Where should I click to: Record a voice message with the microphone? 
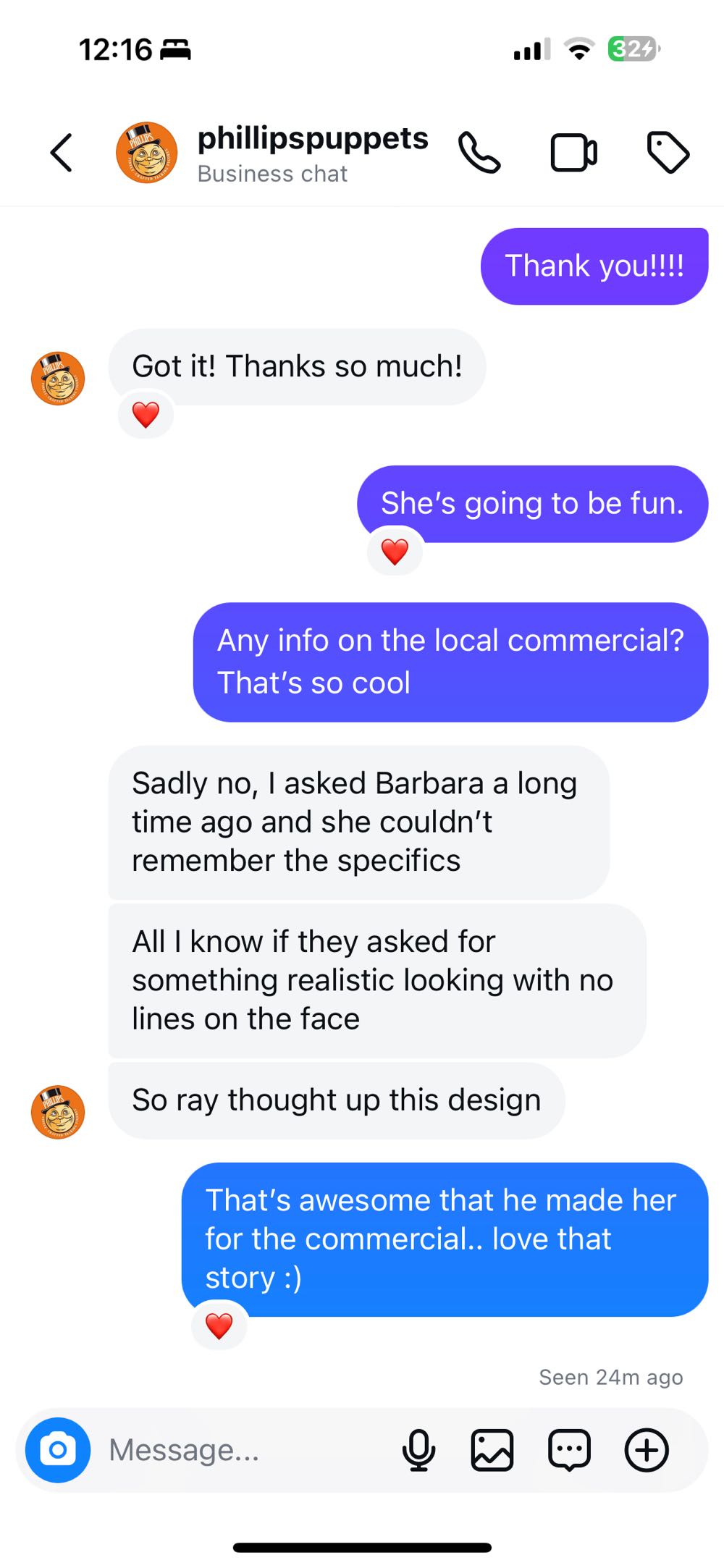tap(418, 1450)
